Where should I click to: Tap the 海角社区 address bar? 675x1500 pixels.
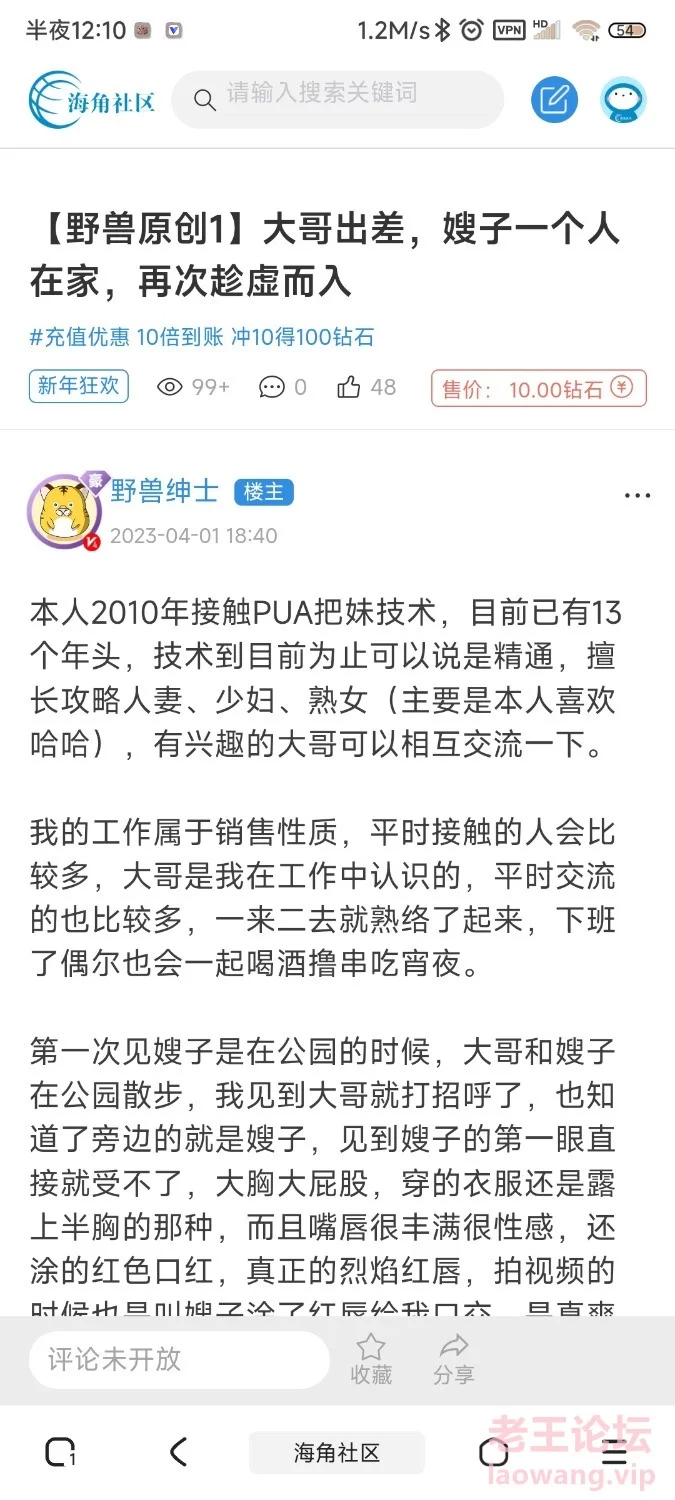click(x=337, y=1453)
